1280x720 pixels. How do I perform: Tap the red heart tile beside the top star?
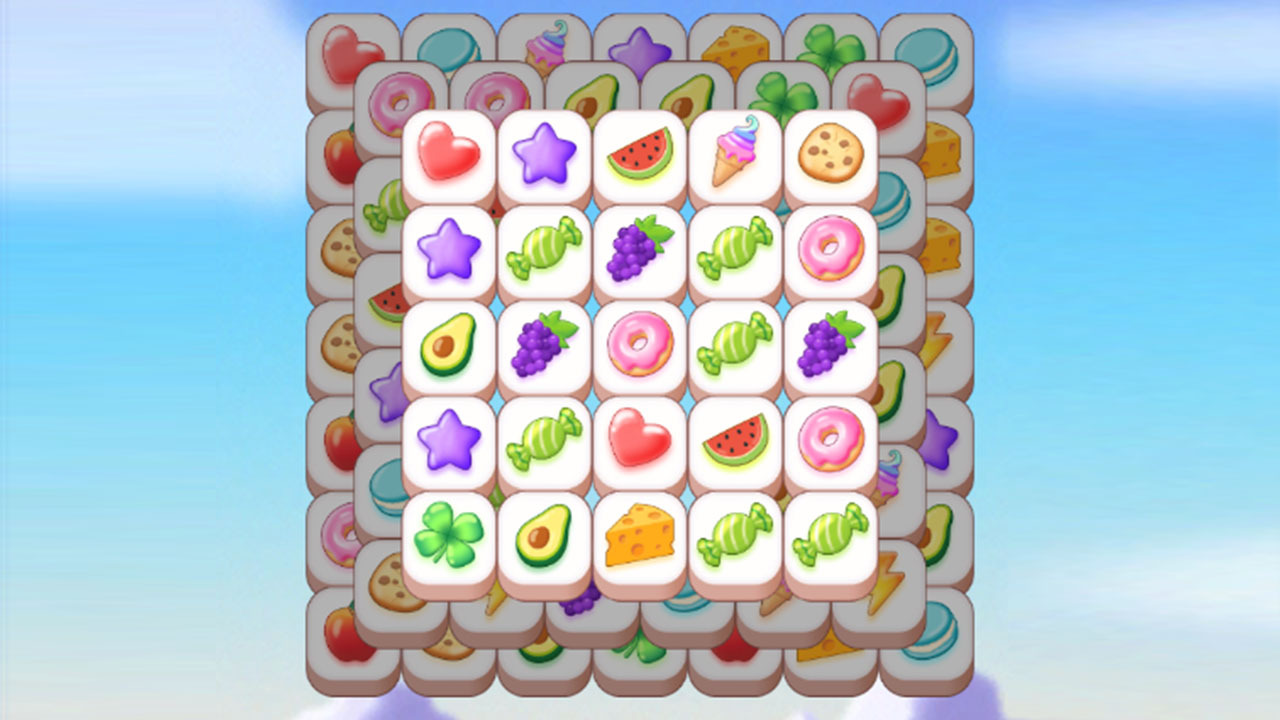(x=448, y=152)
